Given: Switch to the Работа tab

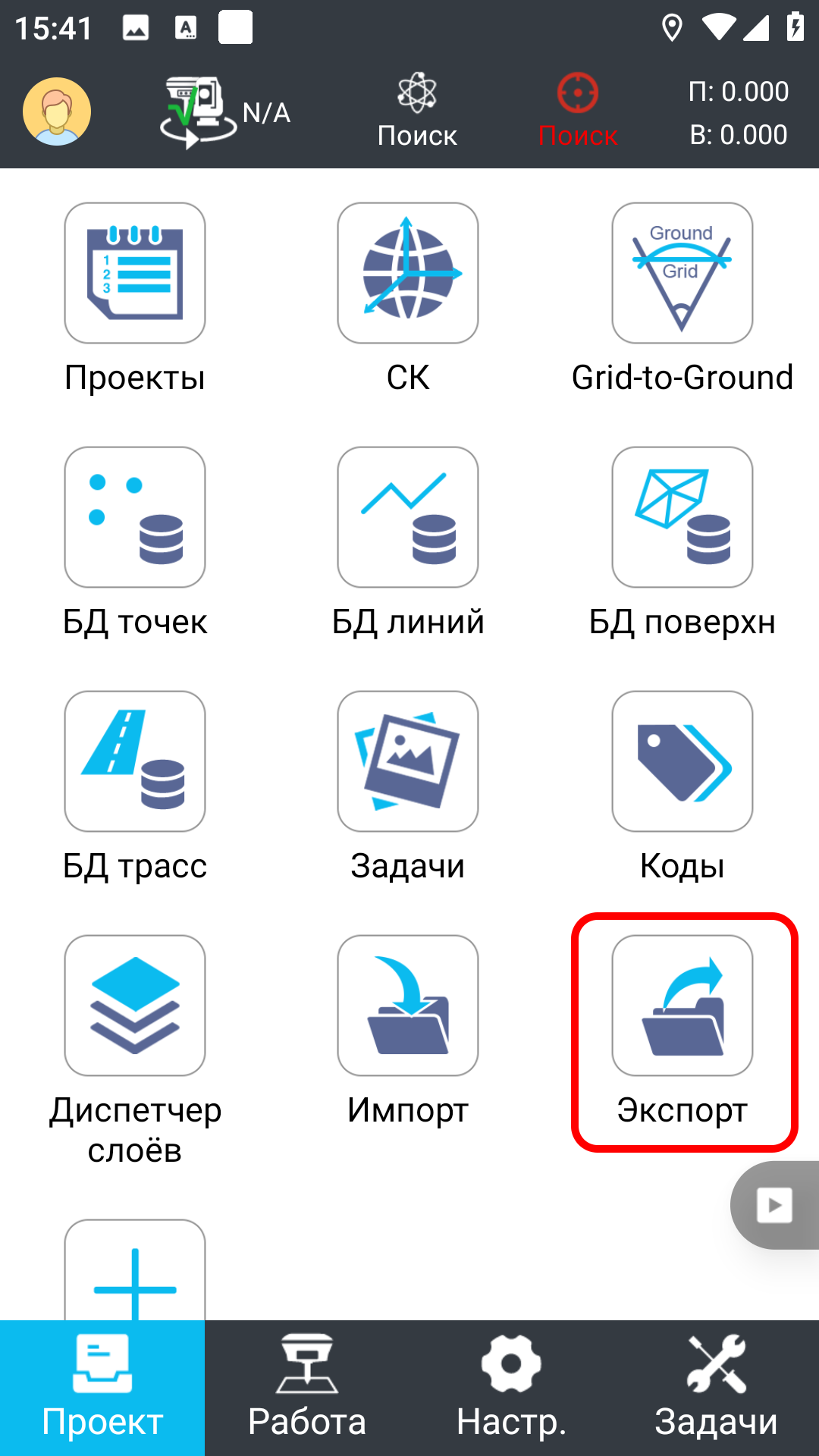Looking at the screenshot, I should click(x=307, y=1388).
